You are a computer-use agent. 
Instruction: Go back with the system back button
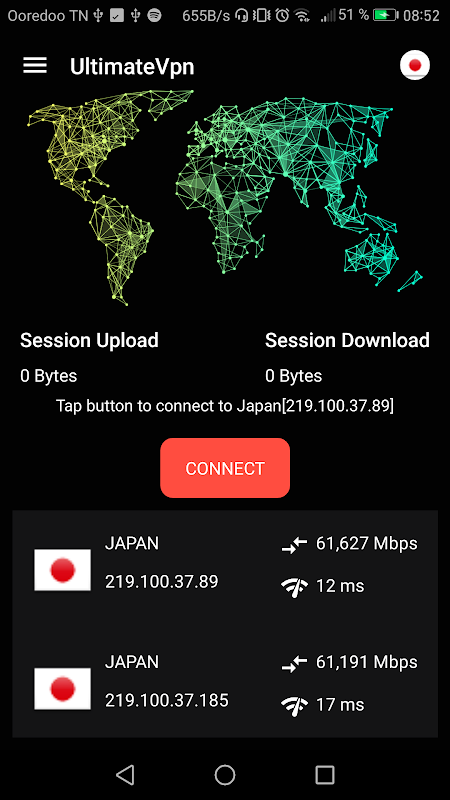tap(125, 774)
